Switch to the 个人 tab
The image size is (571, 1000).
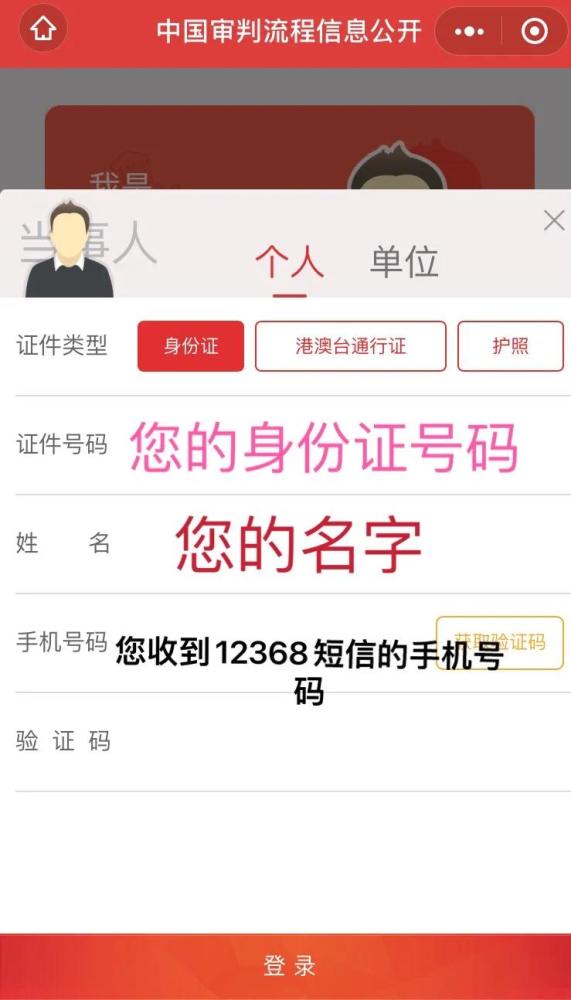290,262
